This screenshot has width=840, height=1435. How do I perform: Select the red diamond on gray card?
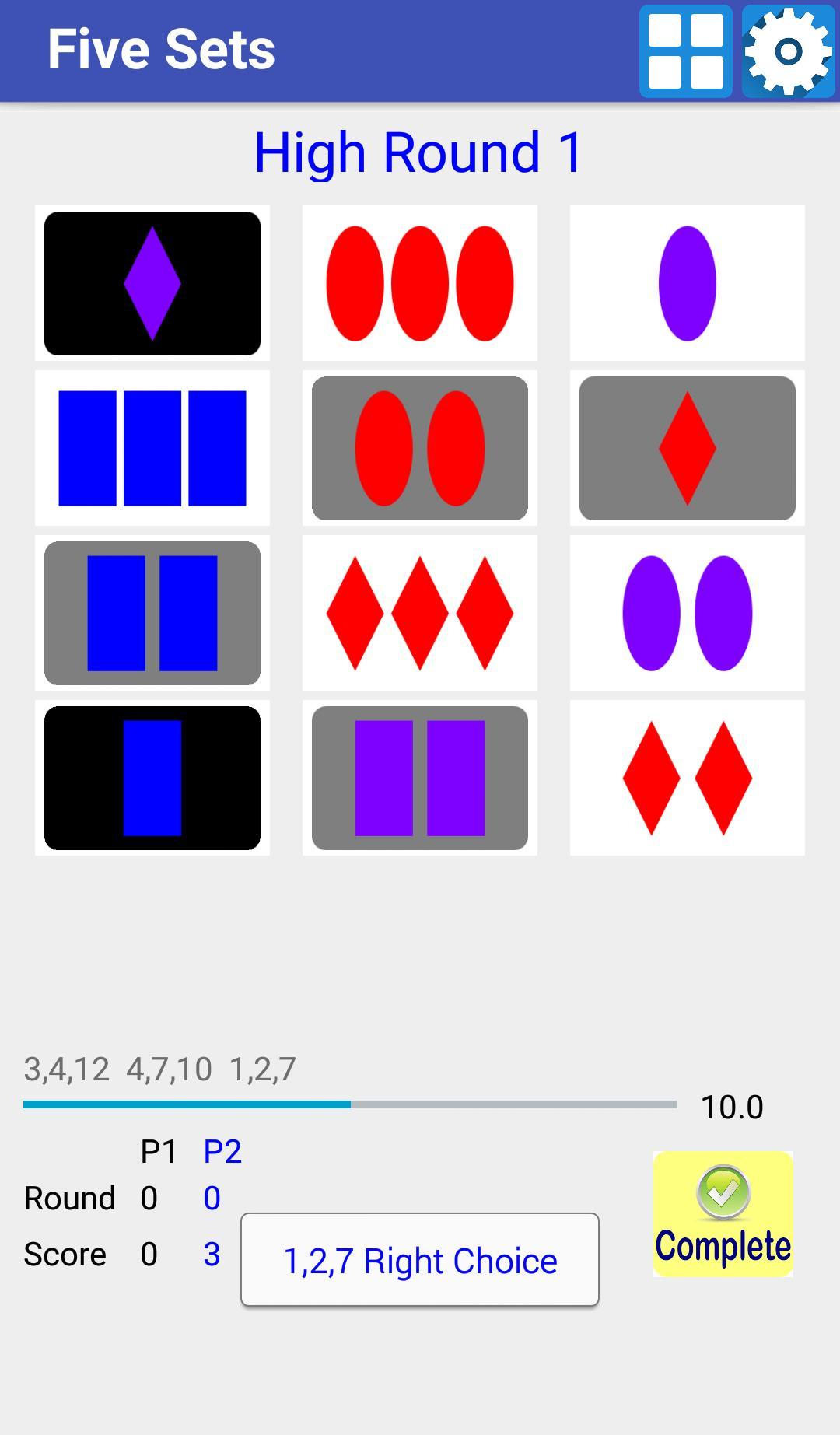coord(688,448)
